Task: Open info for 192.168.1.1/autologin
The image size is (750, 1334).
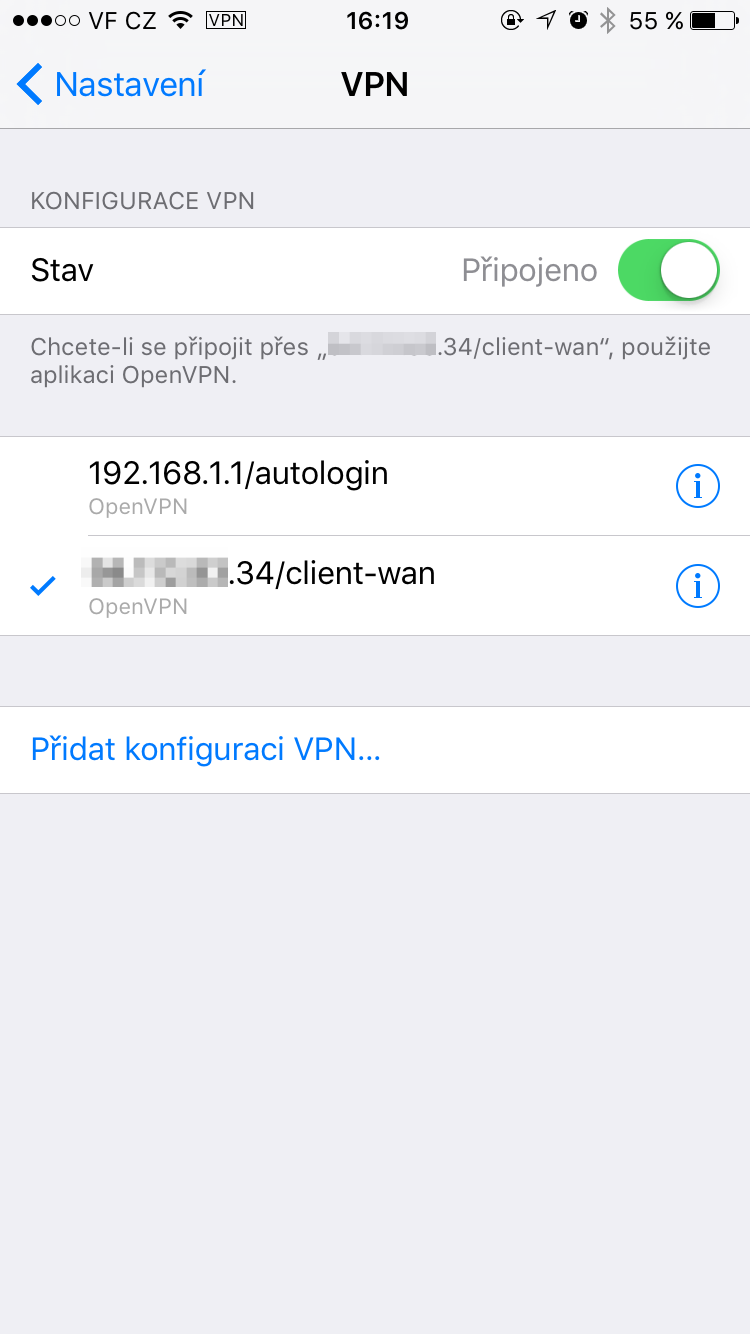Action: click(x=698, y=487)
